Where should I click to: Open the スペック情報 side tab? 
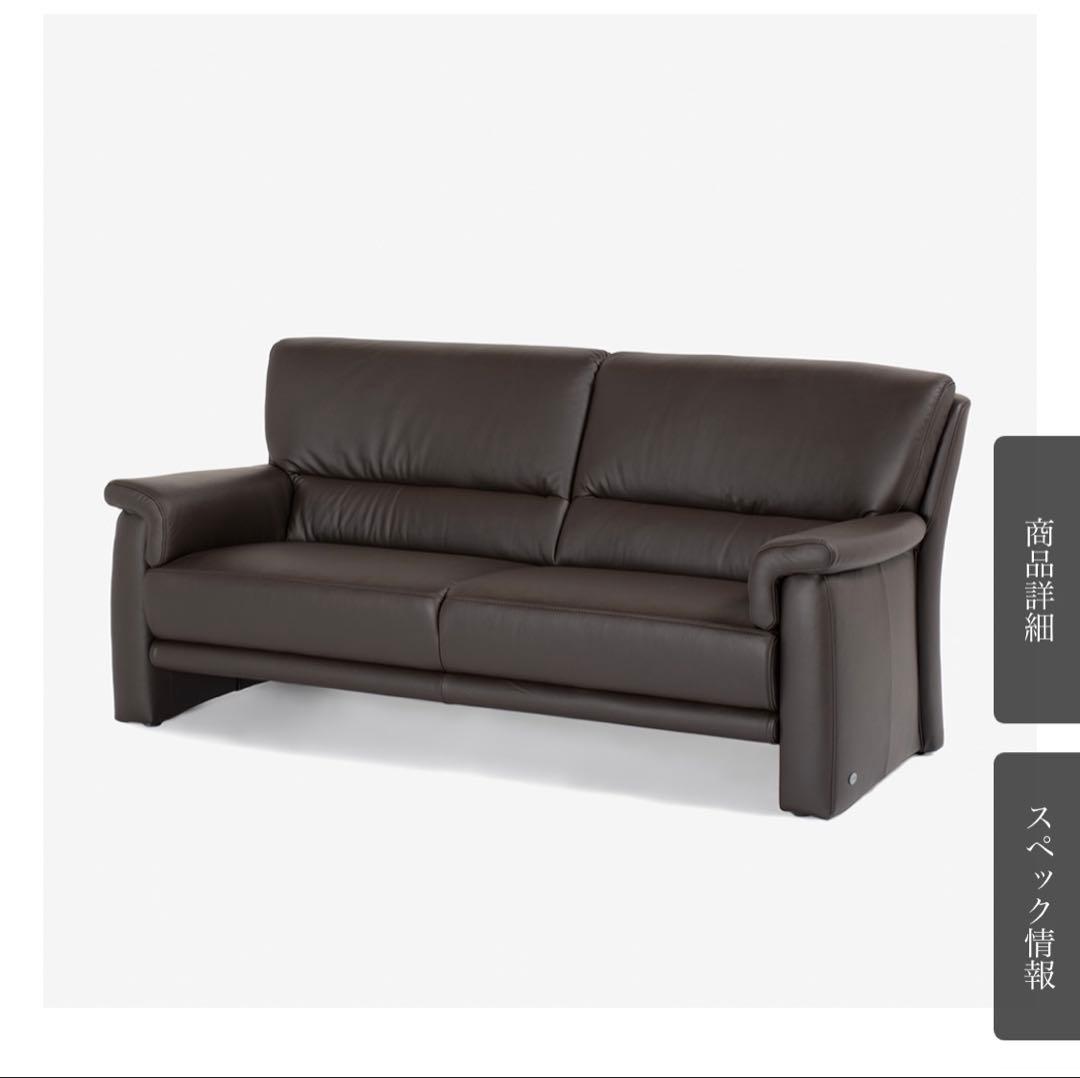(x=1037, y=895)
